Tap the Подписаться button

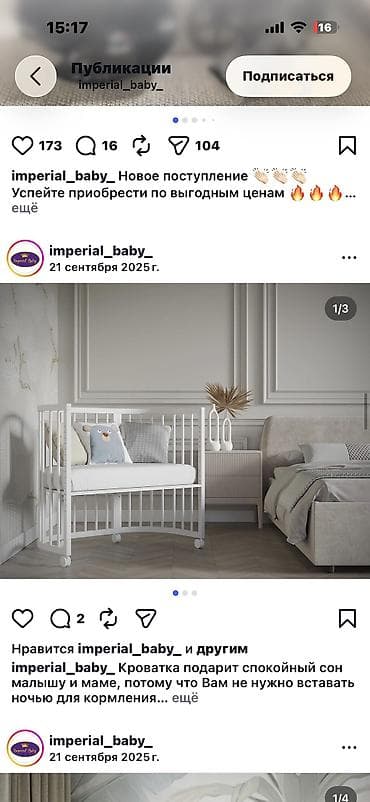pyautogui.click(x=288, y=76)
